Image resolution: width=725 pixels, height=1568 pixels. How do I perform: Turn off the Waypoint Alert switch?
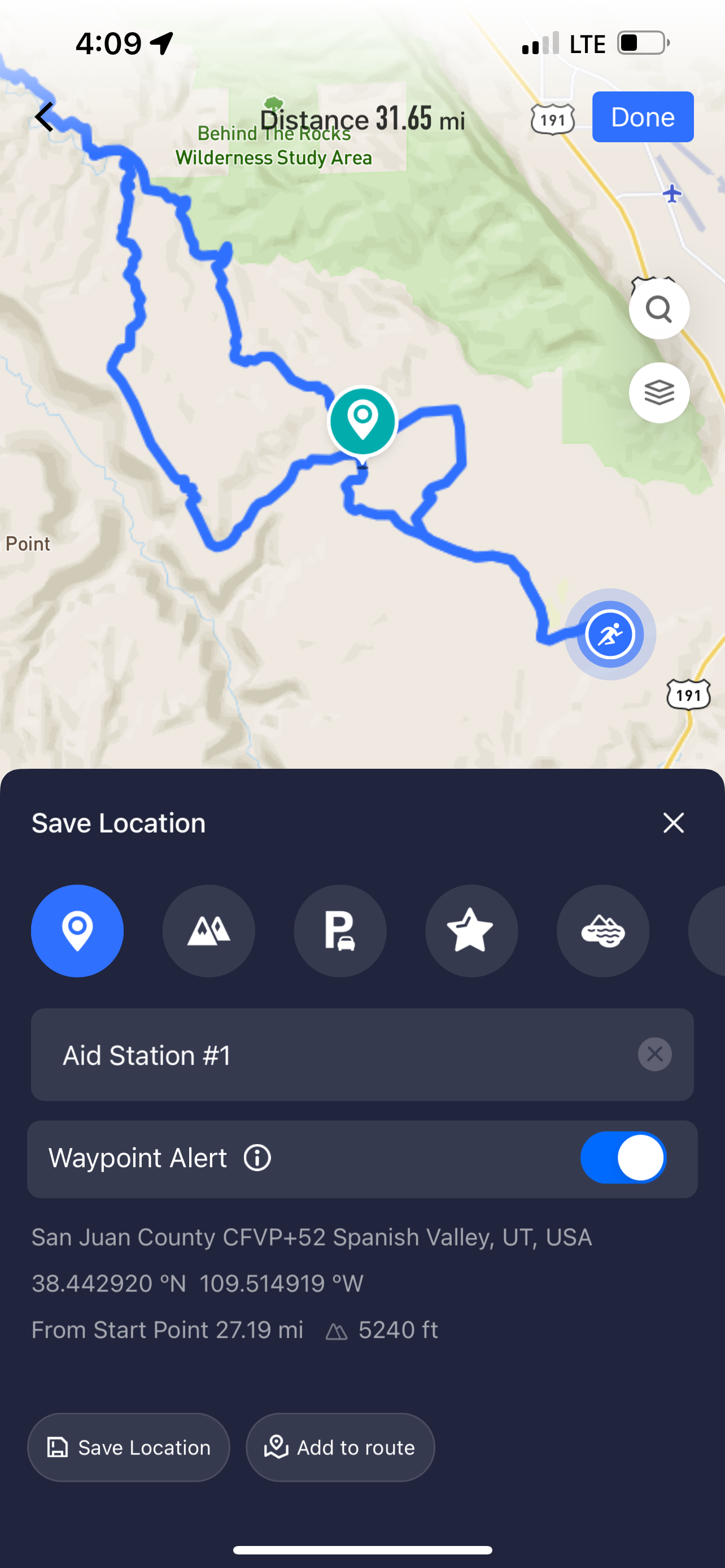623,1158
